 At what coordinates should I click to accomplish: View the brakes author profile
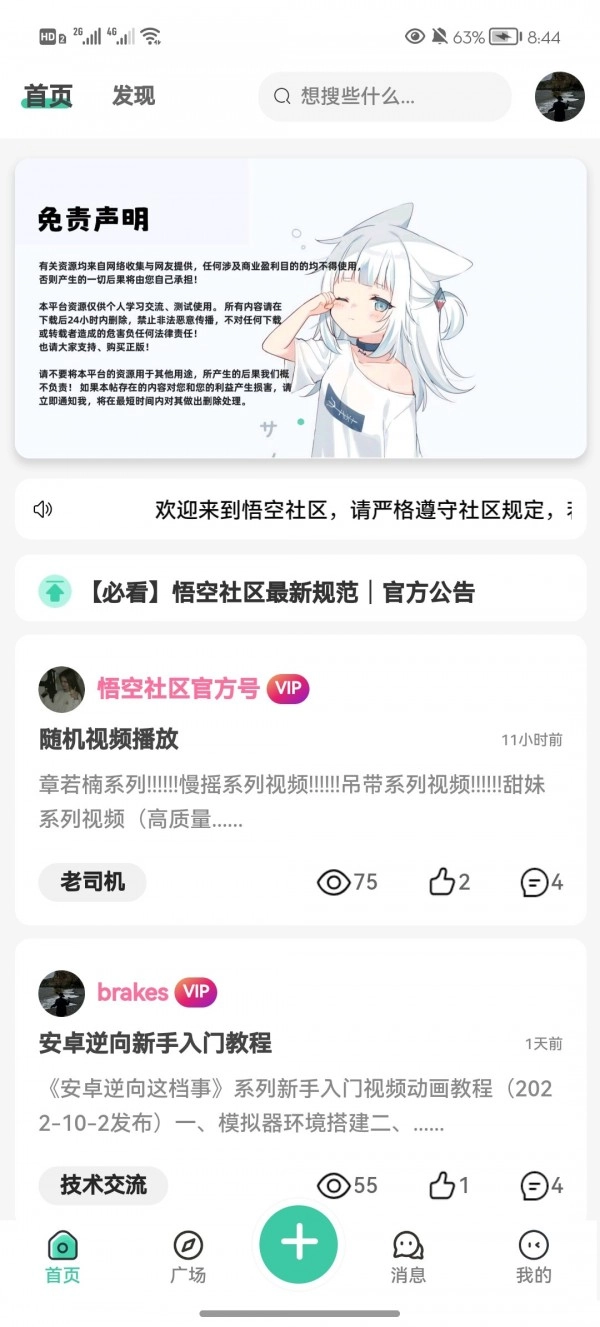(x=132, y=992)
